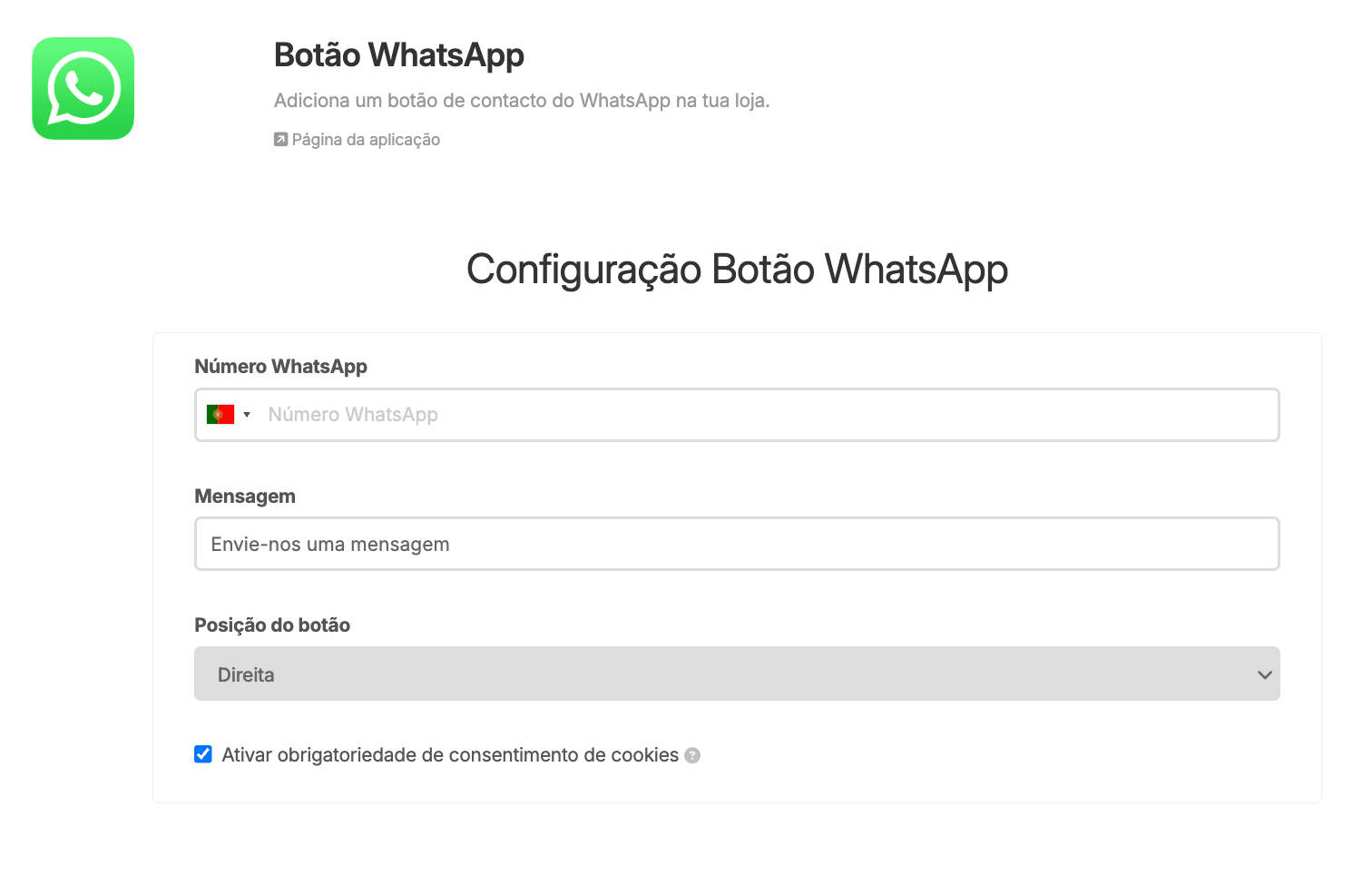The width and height of the screenshot is (1372, 875).
Task: Edit the Mensagem text field
Action: pyautogui.click(x=736, y=544)
